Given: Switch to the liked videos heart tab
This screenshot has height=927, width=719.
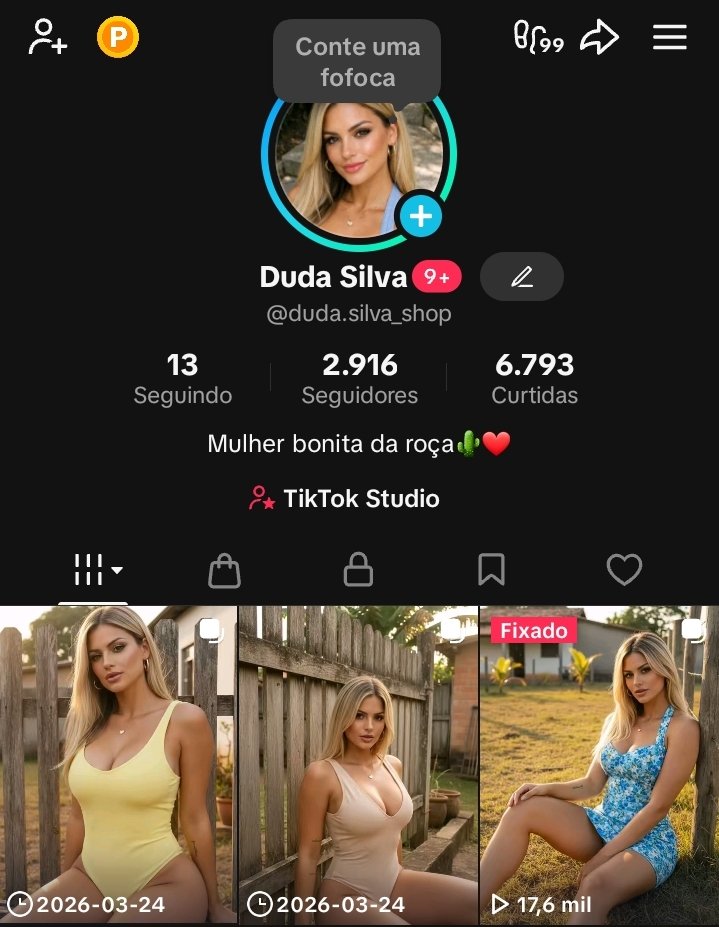Looking at the screenshot, I should coord(624,570).
